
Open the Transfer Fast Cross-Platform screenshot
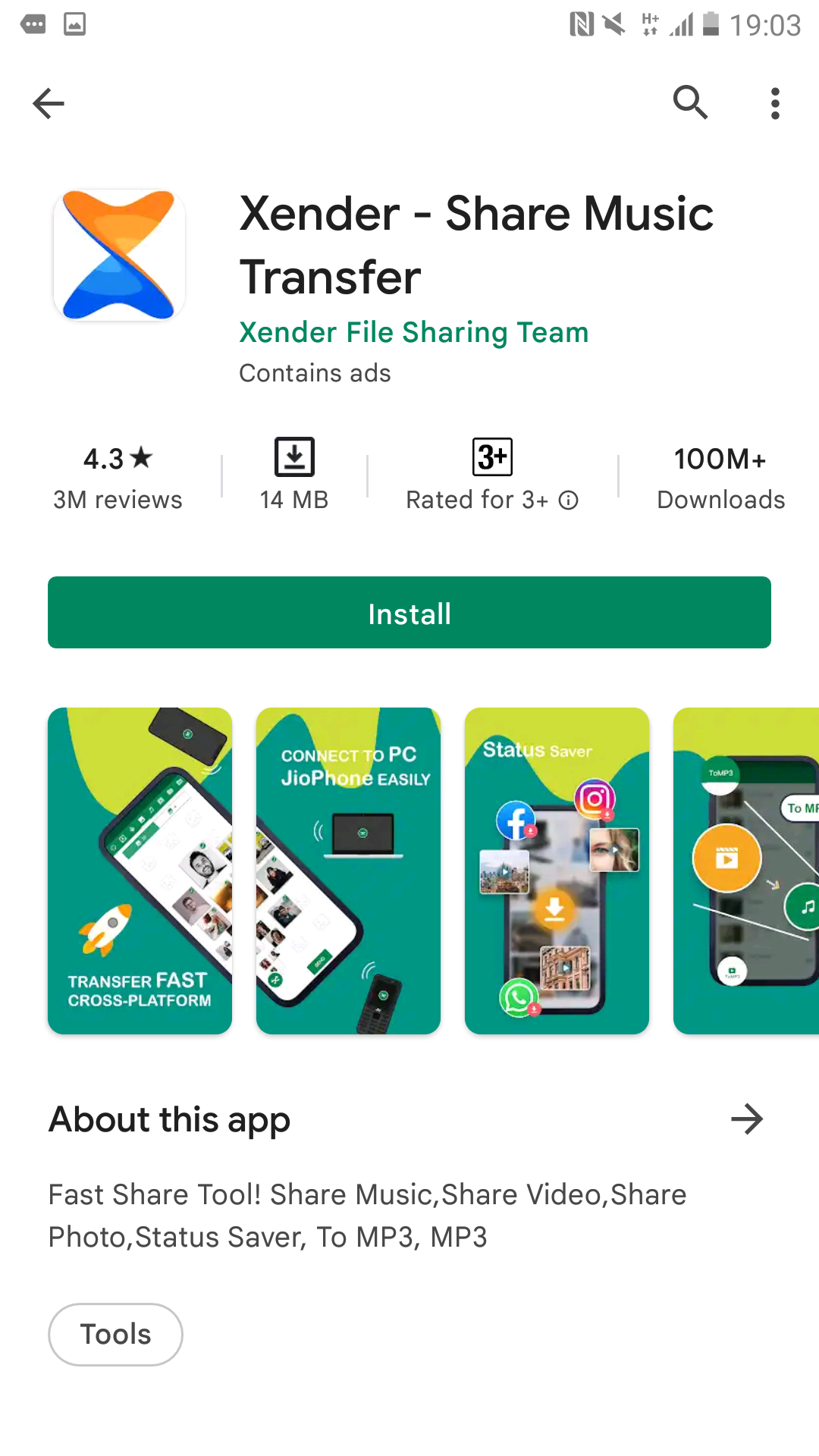[140, 871]
